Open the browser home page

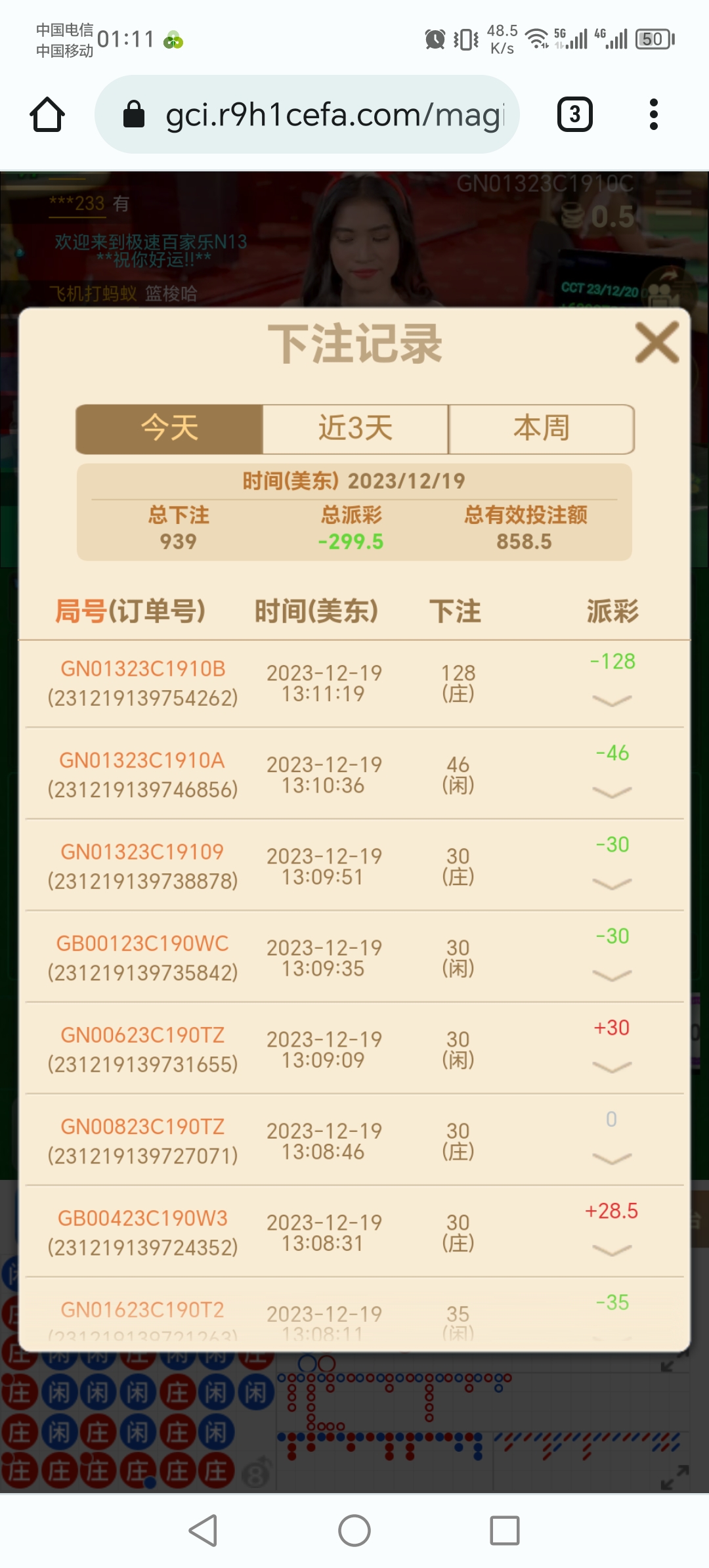47,115
